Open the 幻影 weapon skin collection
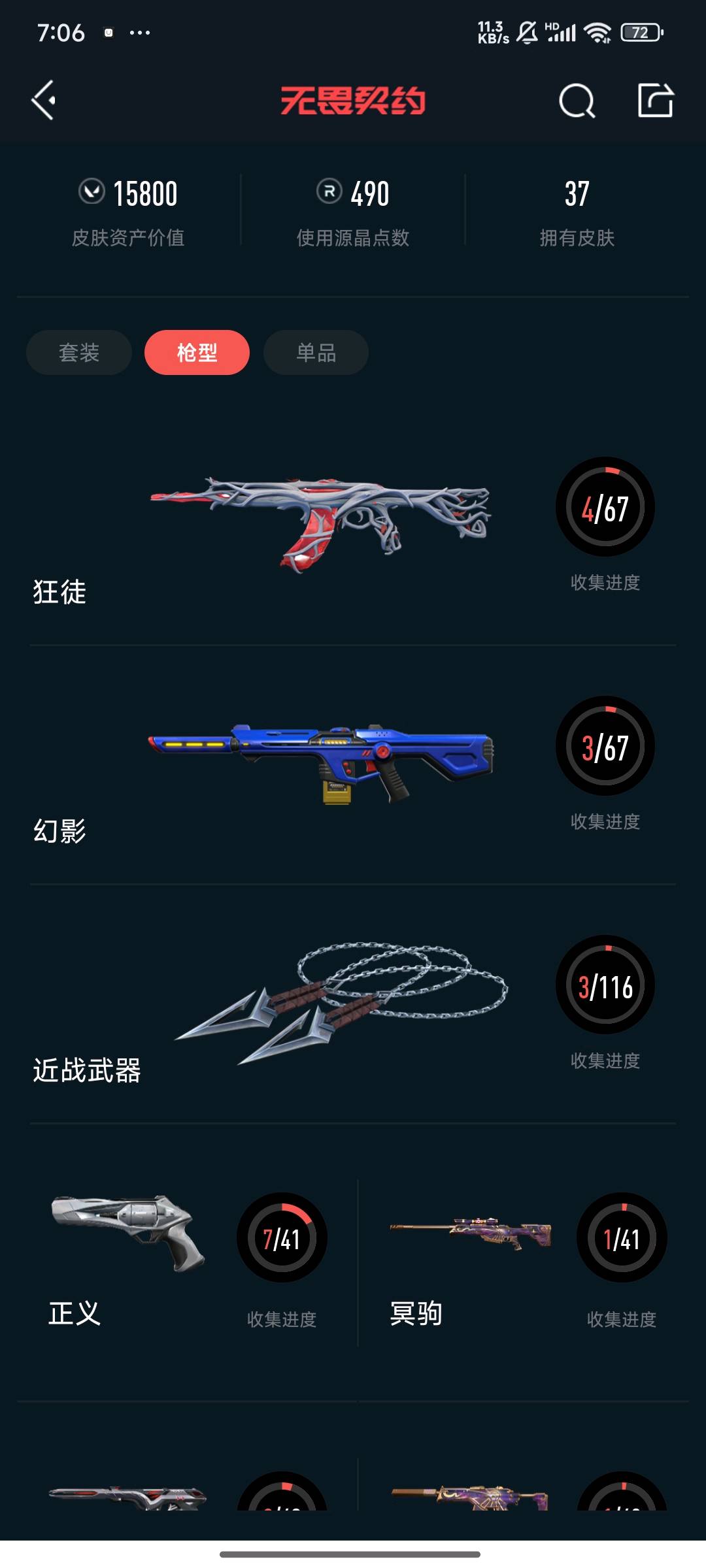706x1568 pixels. (353, 765)
